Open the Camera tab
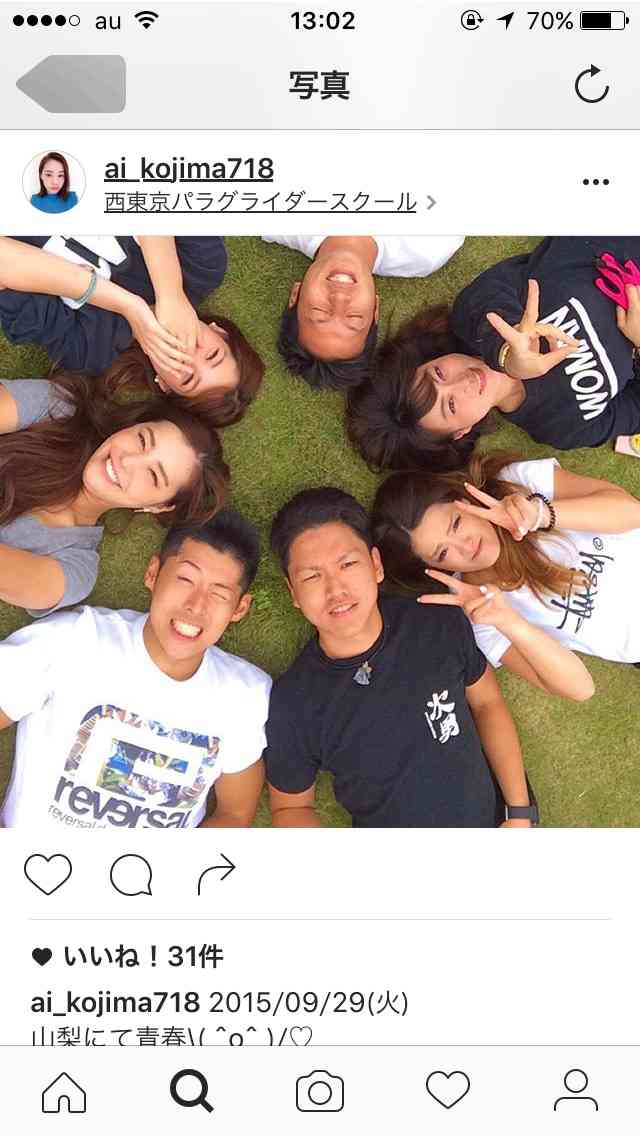This screenshot has height=1136, width=640. click(x=320, y=1091)
